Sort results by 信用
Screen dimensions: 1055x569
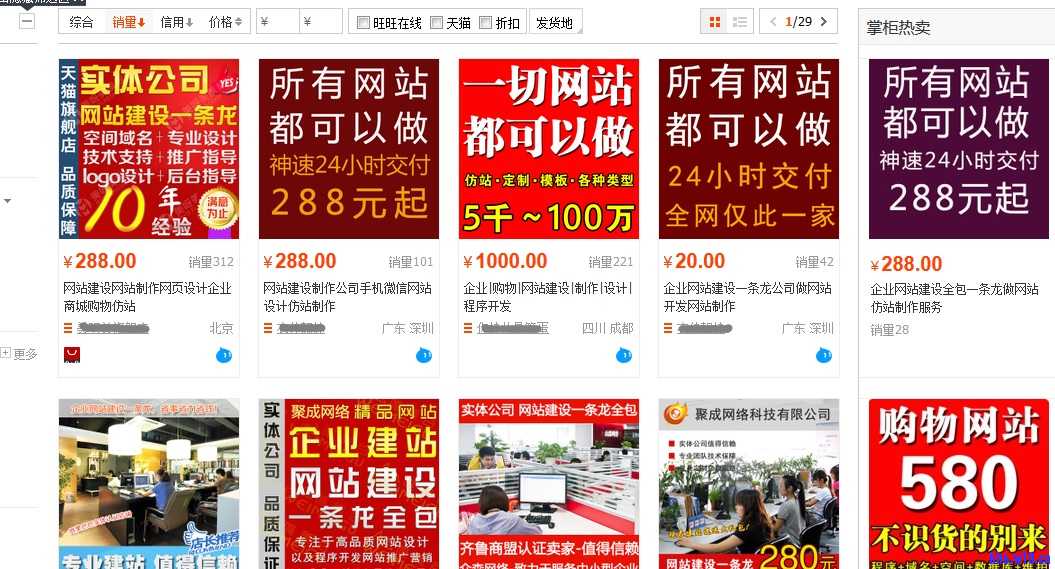(x=177, y=22)
